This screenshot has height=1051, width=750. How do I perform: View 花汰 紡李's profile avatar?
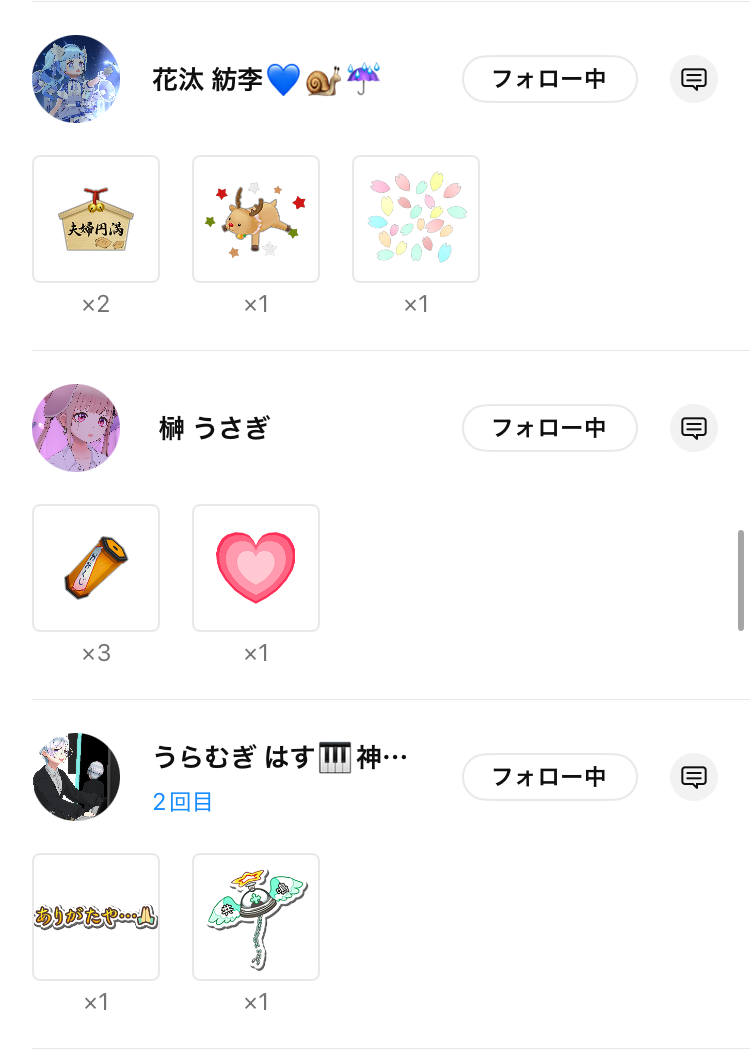[76, 79]
